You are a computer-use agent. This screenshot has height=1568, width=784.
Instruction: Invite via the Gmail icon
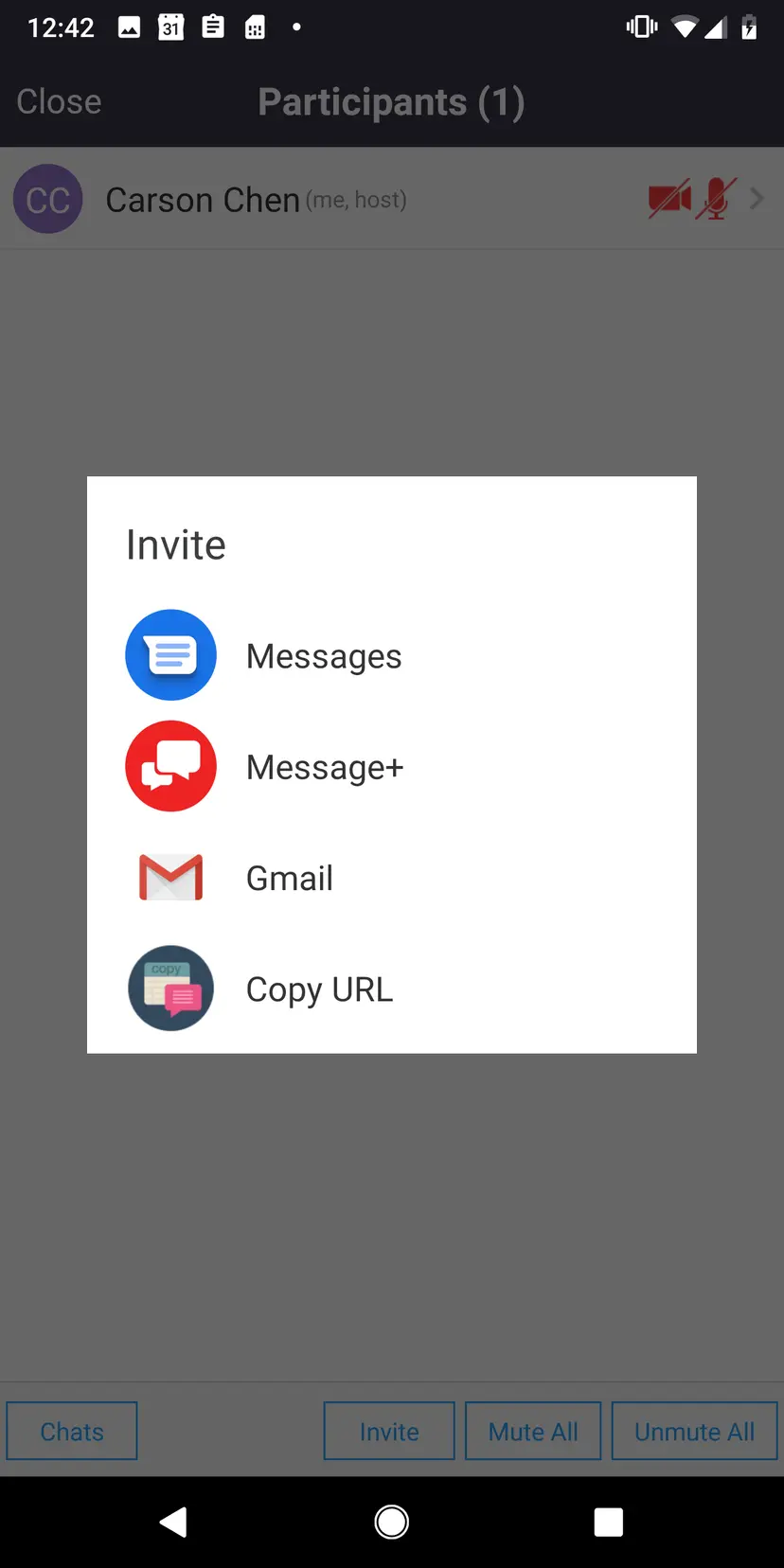point(170,877)
